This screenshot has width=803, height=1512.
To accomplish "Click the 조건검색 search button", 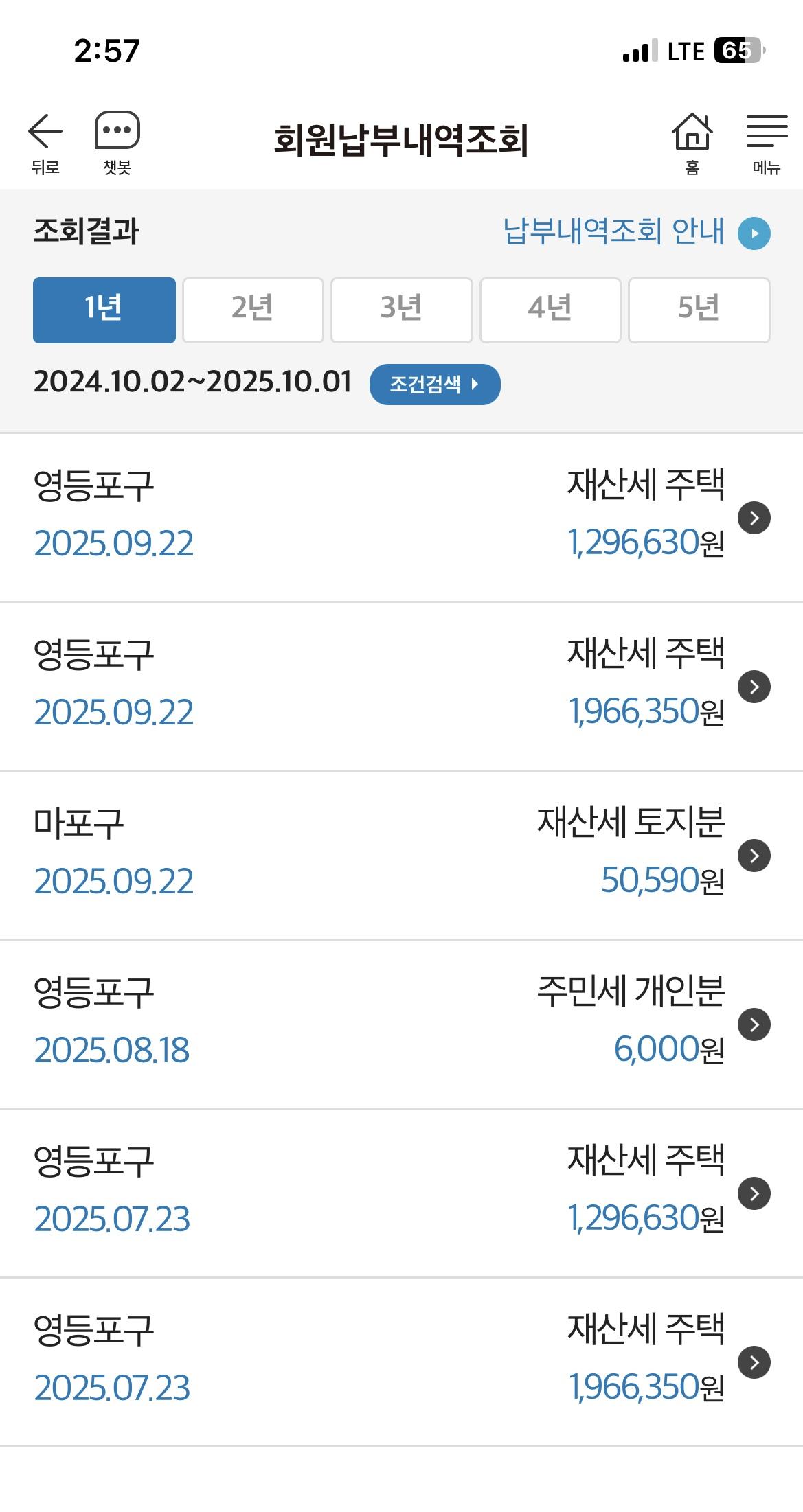I will pos(435,385).
